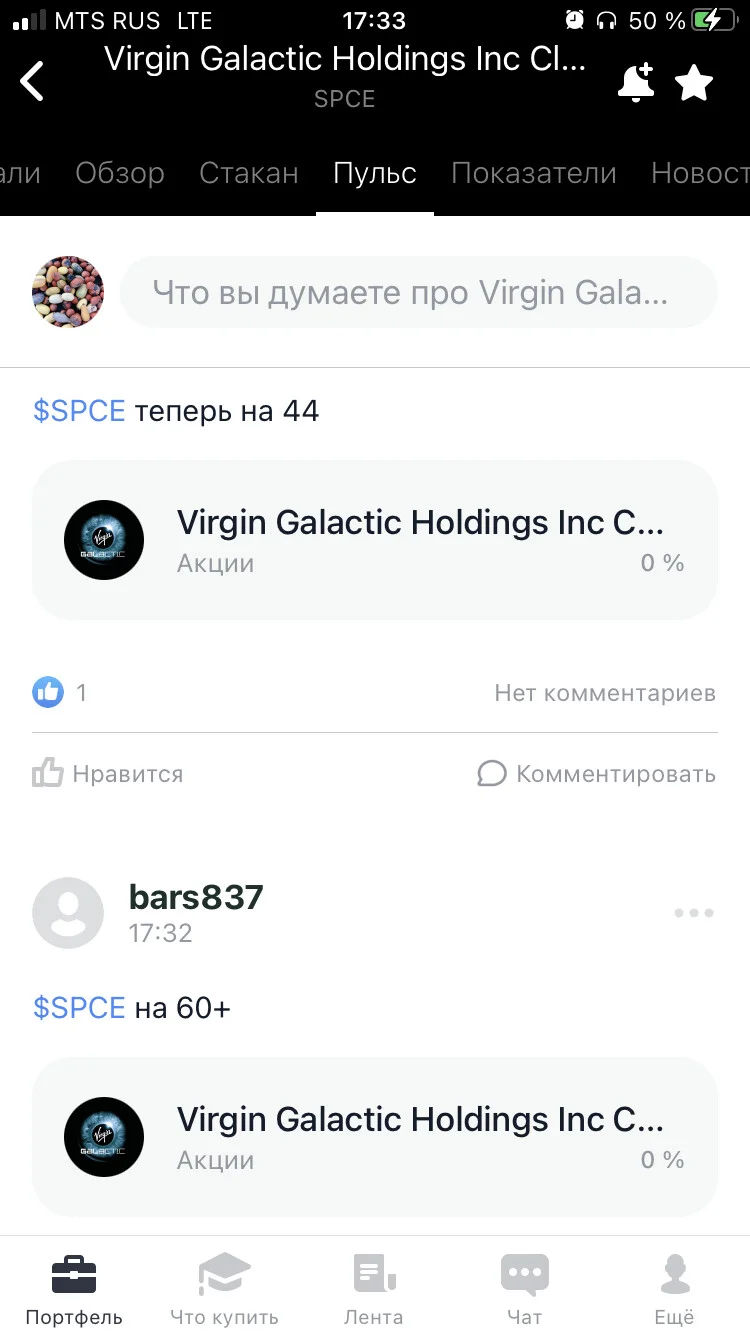Image resolution: width=750 pixels, height=1334 pixels.
Task: Switch to the Портфель bottom tab
Action: click(74, 1290)
